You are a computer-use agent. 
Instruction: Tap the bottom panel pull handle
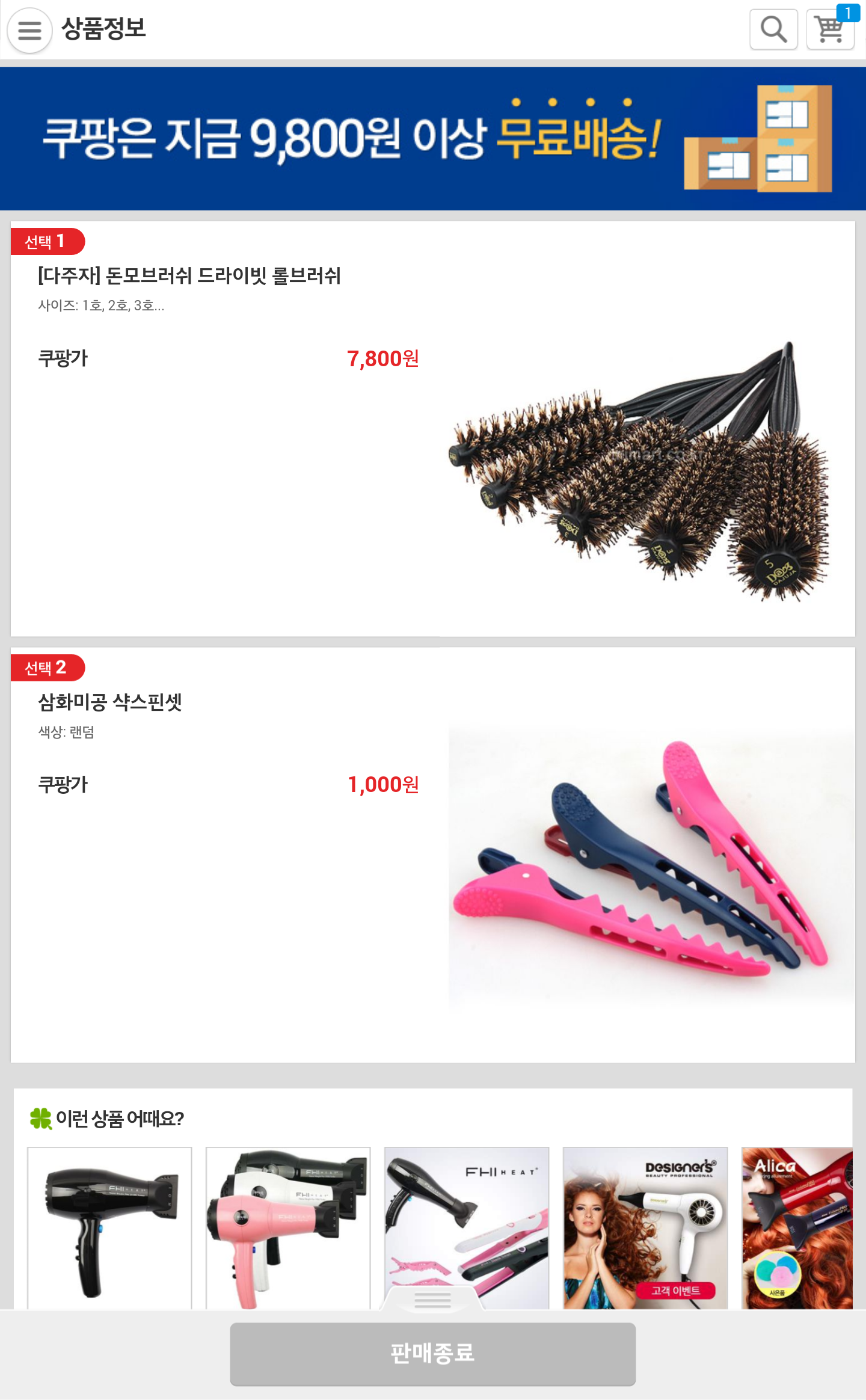(432, 1299)
